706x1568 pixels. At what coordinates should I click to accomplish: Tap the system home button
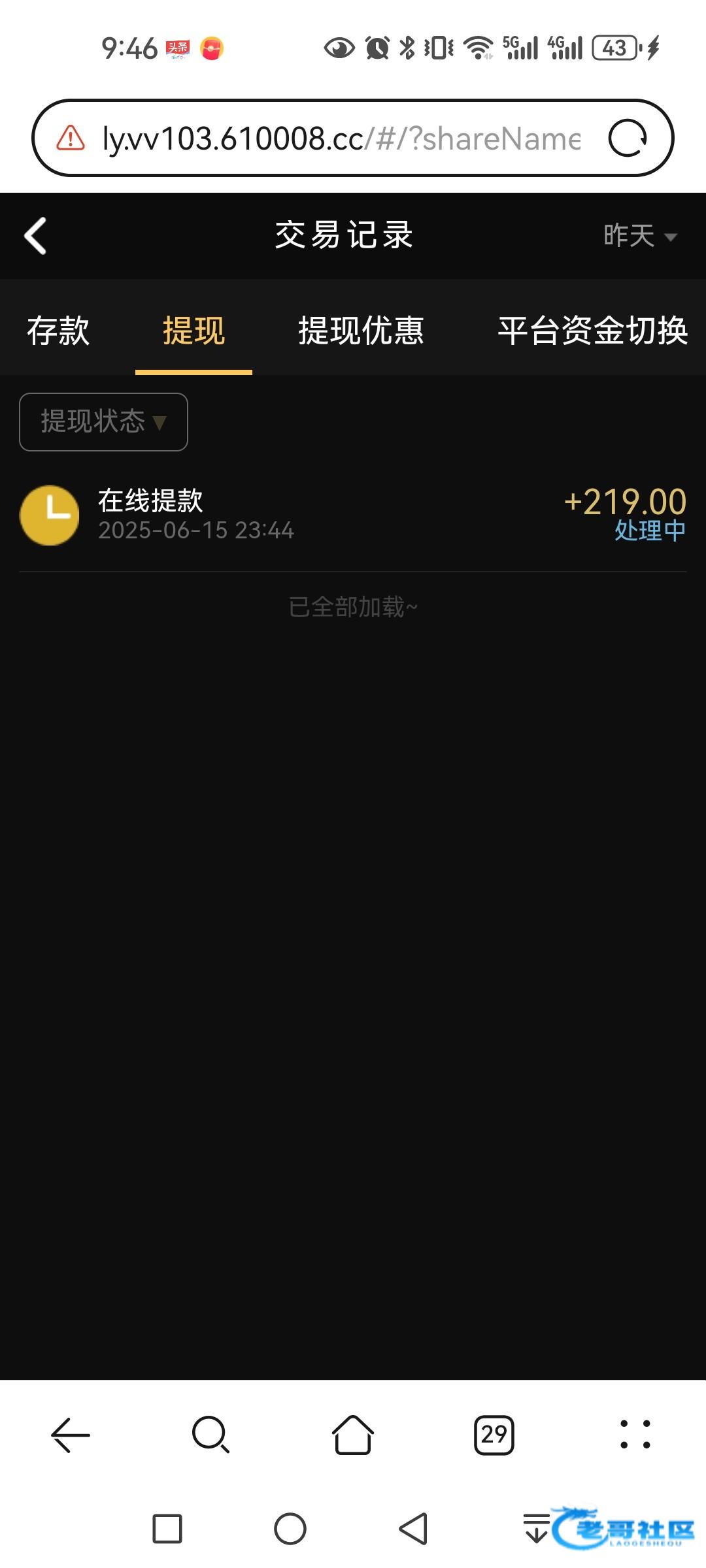tap(290, 1529)
